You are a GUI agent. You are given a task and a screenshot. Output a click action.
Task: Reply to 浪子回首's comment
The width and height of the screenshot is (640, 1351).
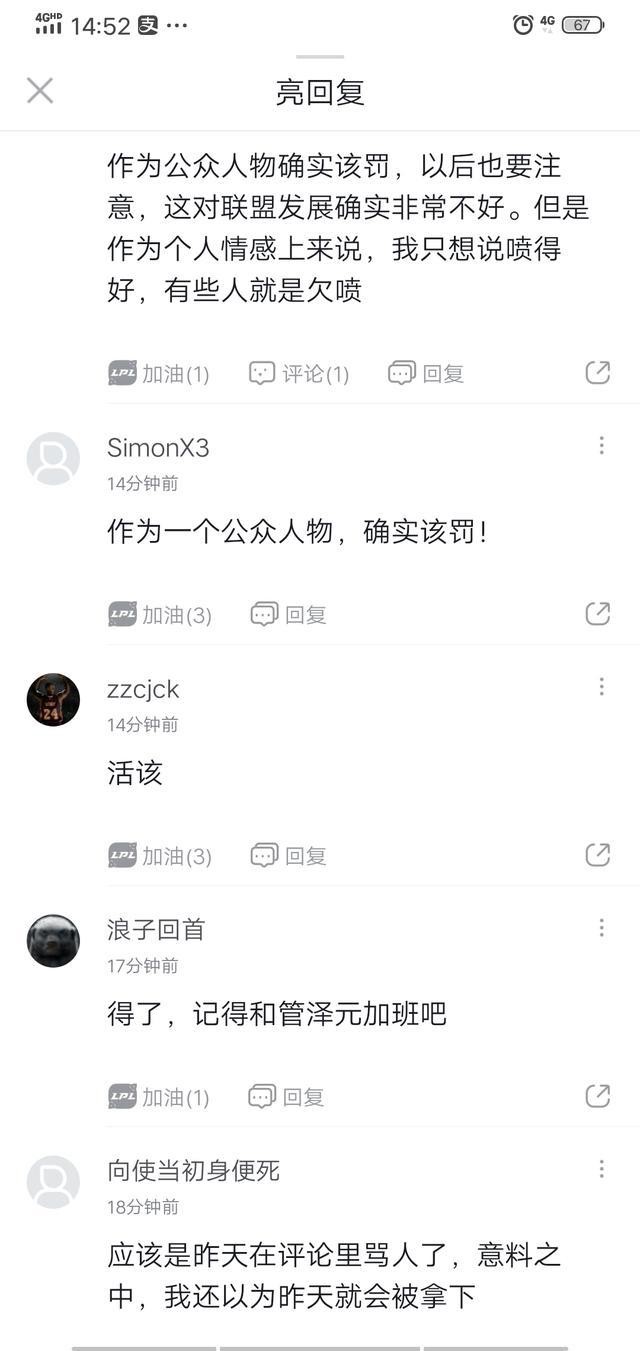tap(287, 1097)
